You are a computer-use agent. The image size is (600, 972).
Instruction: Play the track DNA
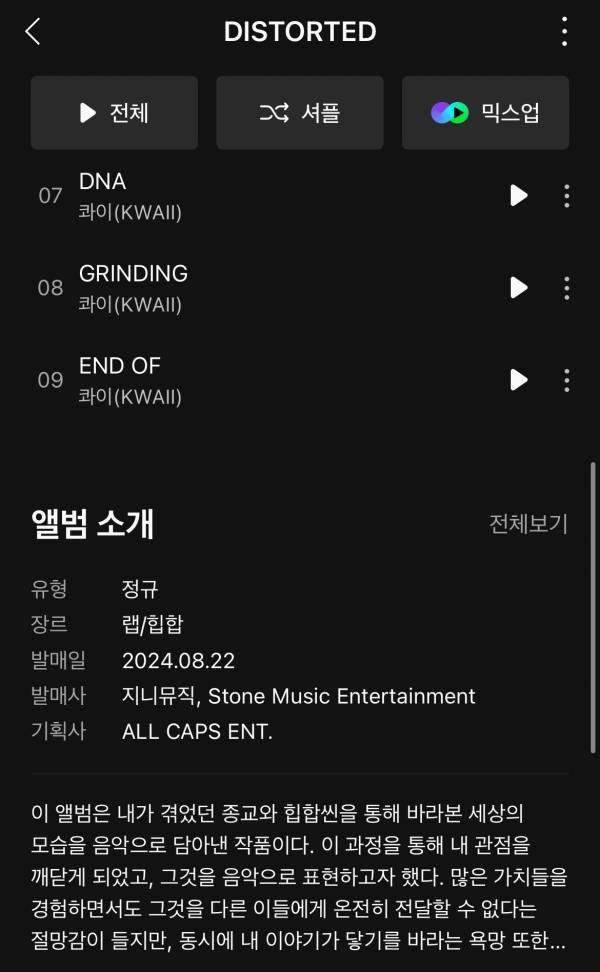pyautogui.click(x=518, y=196)
